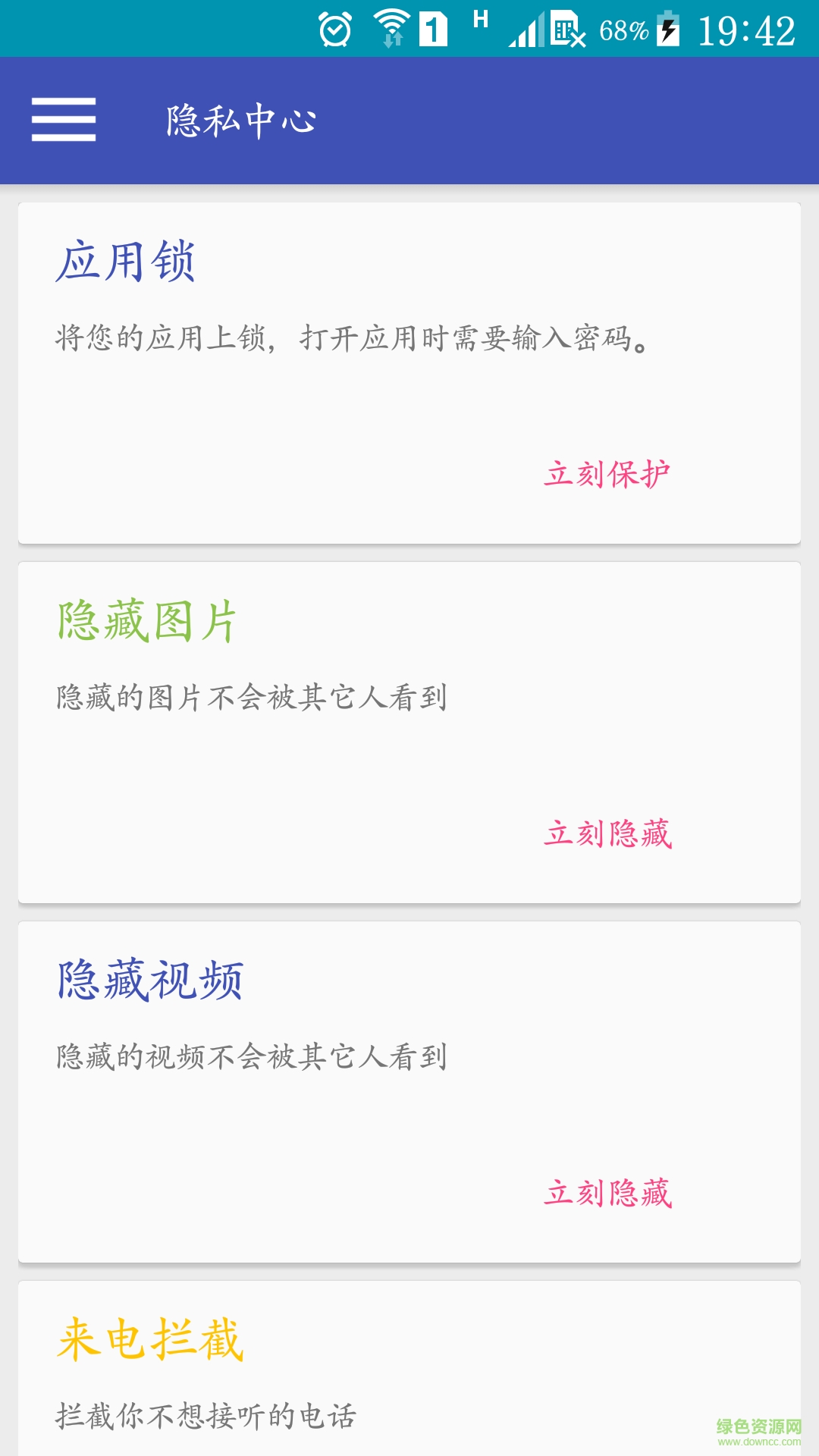
Task: Tap 立刻保护 in the 应用锁 card
Action: pyautogui.click(x=607, y=475)
